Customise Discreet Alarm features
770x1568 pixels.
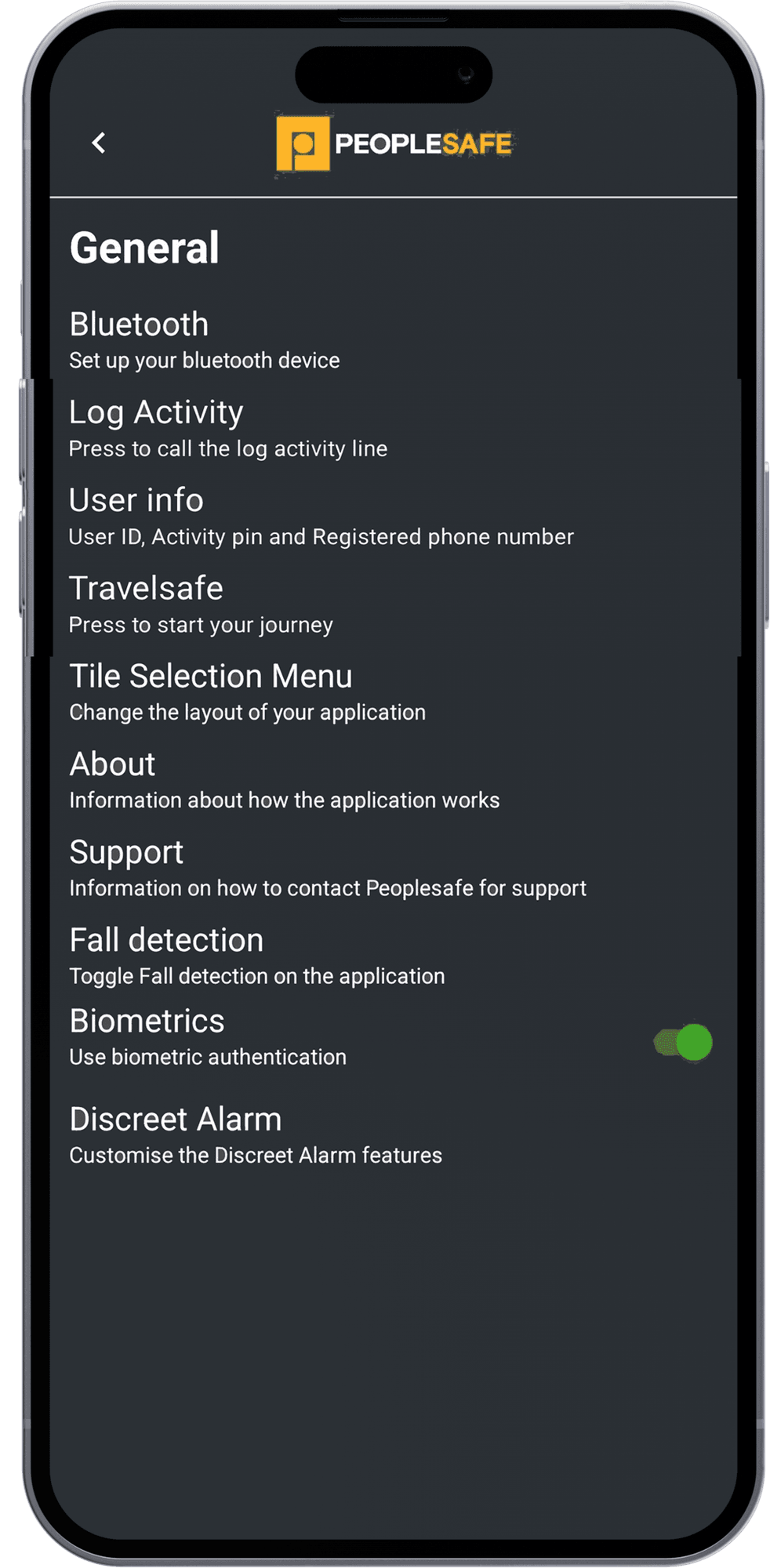(255, 1134)
